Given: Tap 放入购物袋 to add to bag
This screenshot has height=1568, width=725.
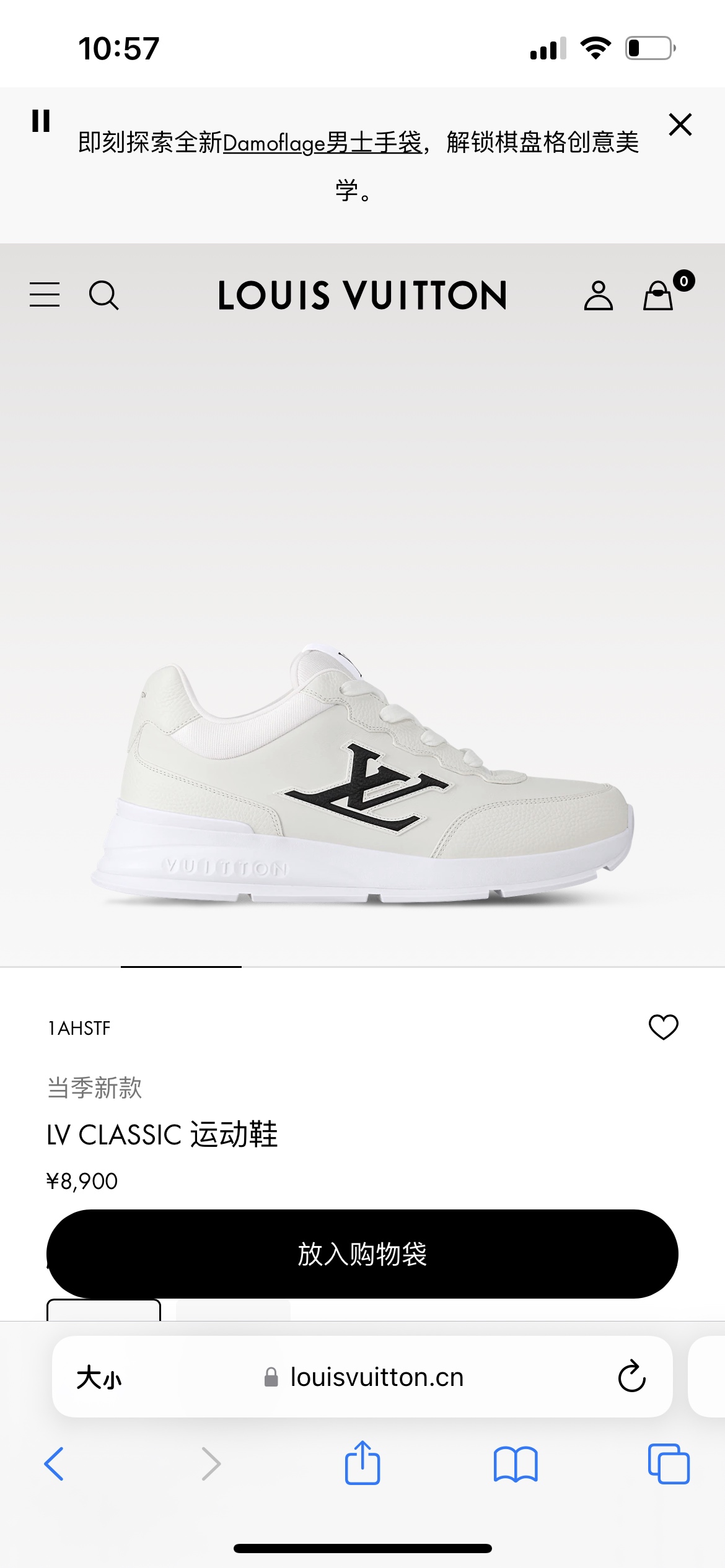Looking at the screenshot, I should 362,1254.
